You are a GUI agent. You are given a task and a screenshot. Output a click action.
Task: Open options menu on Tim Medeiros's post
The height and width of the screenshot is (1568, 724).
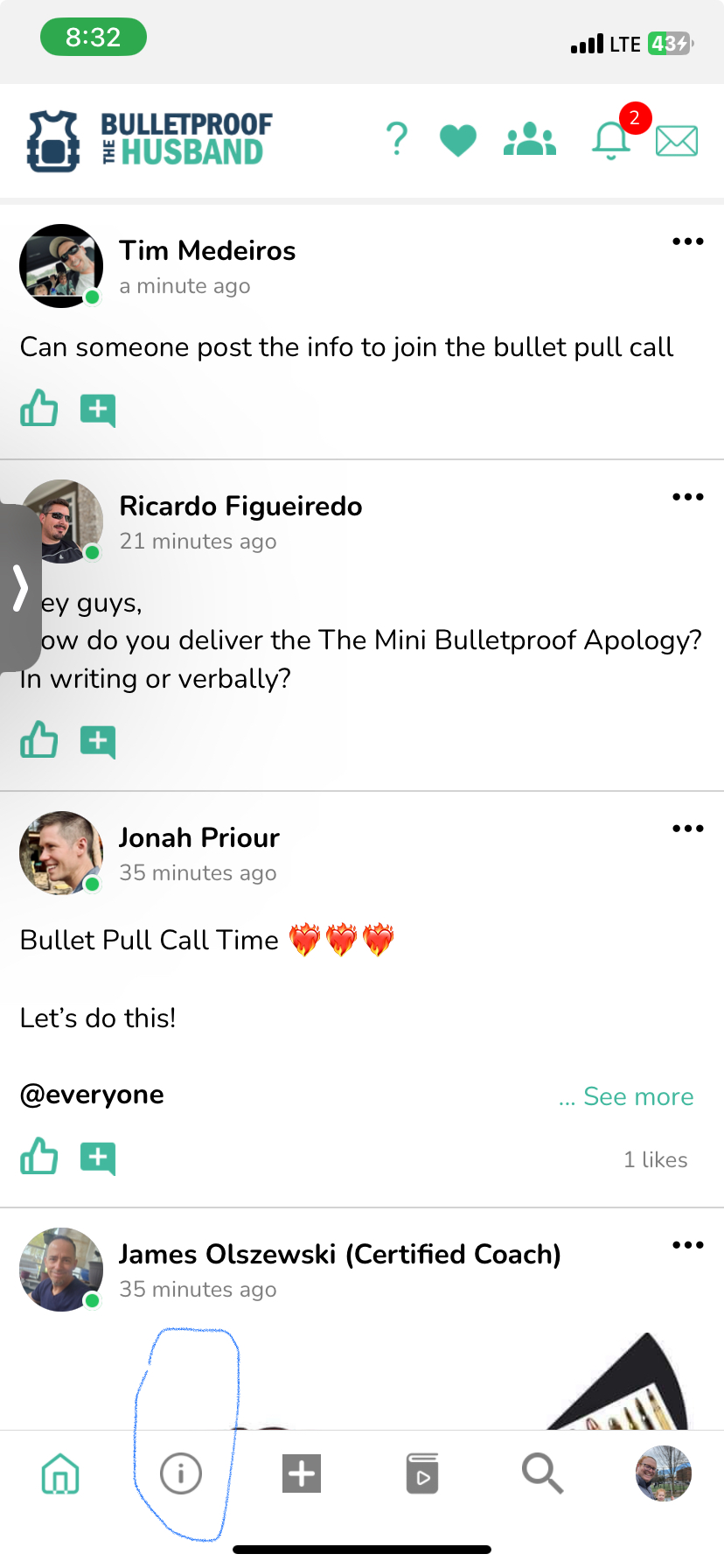coord(687,241)
